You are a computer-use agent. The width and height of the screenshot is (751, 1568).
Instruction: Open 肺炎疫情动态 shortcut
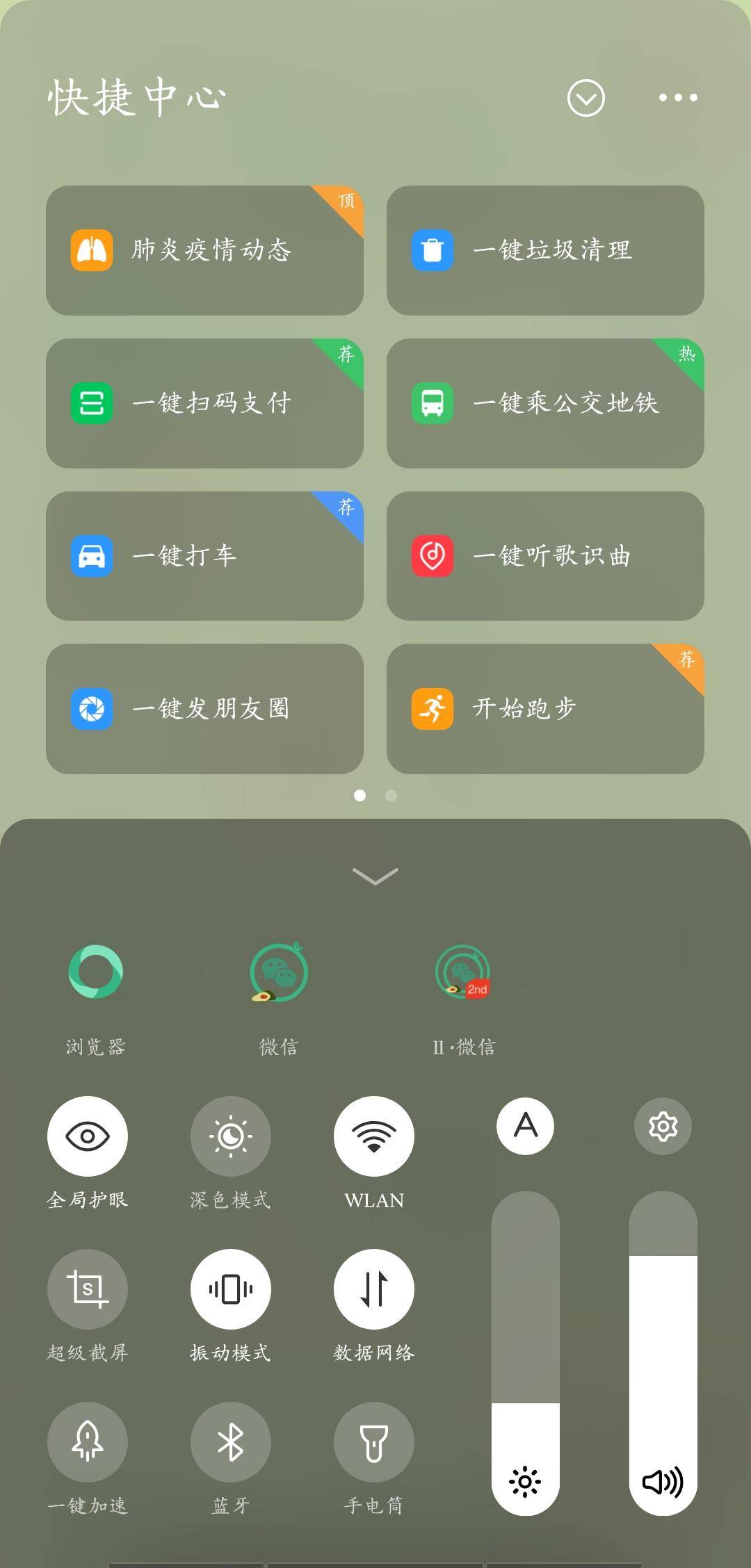[x=205, y=252]
